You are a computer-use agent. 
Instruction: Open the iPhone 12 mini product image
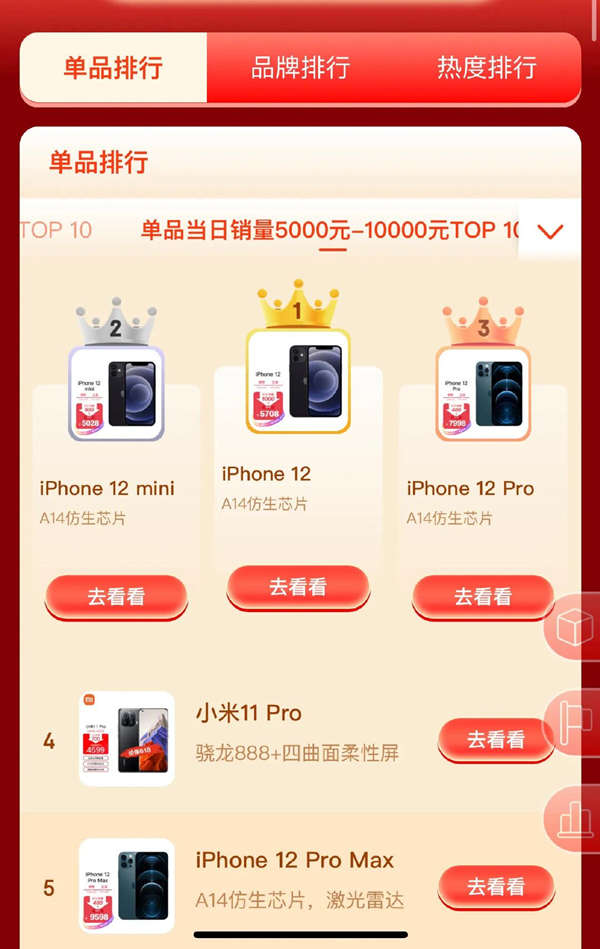[116, 393]
